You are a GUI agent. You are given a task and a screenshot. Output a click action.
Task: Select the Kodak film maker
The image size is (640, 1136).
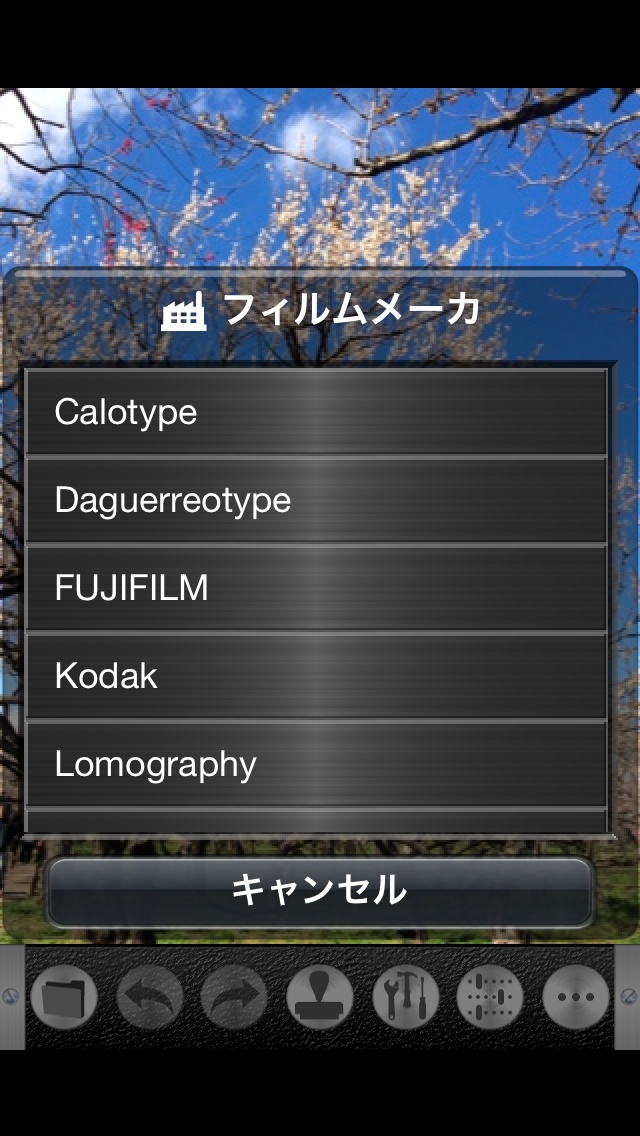316,676
